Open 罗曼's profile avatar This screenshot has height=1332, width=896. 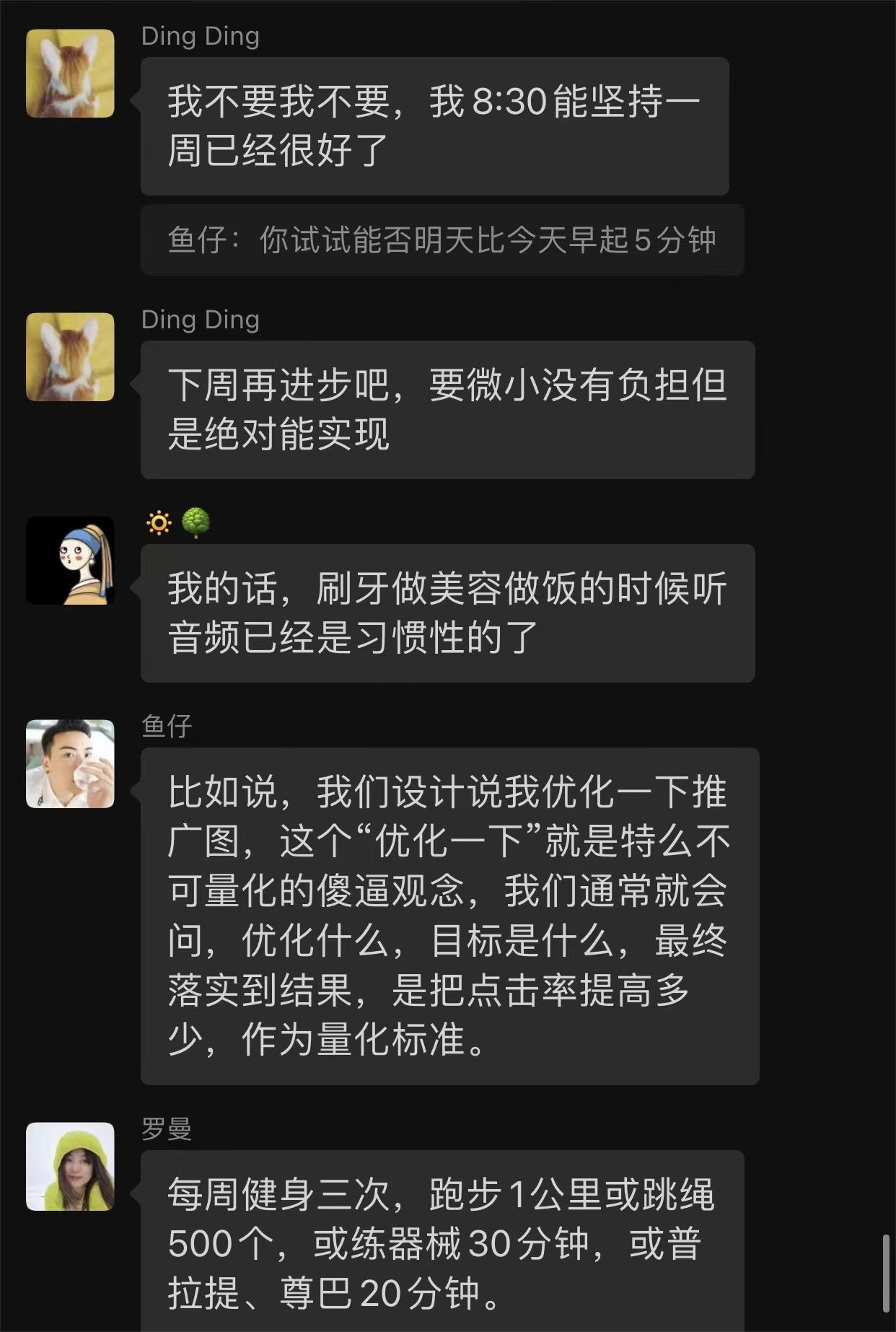[70, 1166]
